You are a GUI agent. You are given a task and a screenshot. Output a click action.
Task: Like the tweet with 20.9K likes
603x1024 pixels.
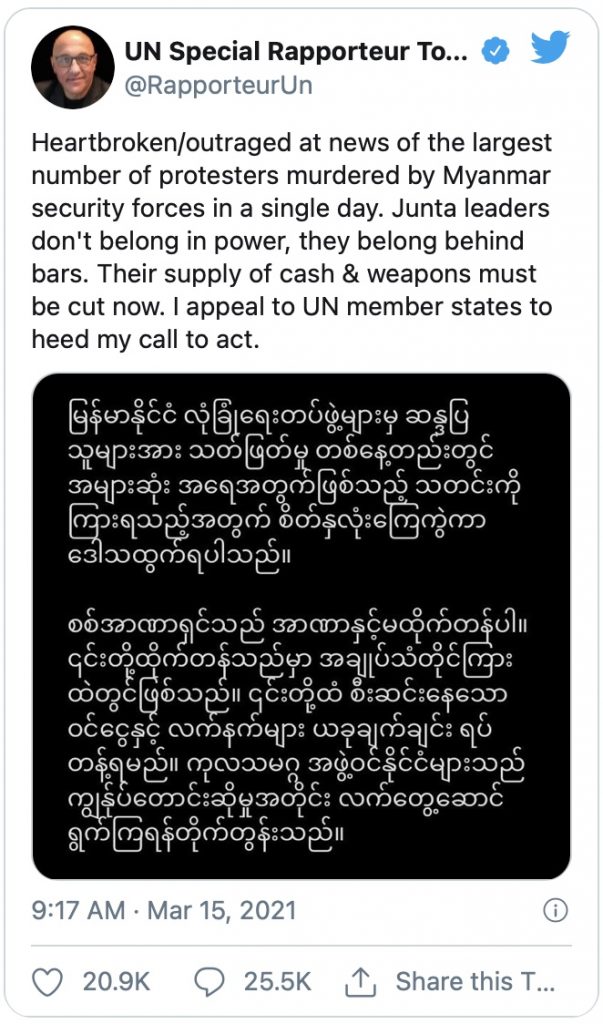pos(48,981)
